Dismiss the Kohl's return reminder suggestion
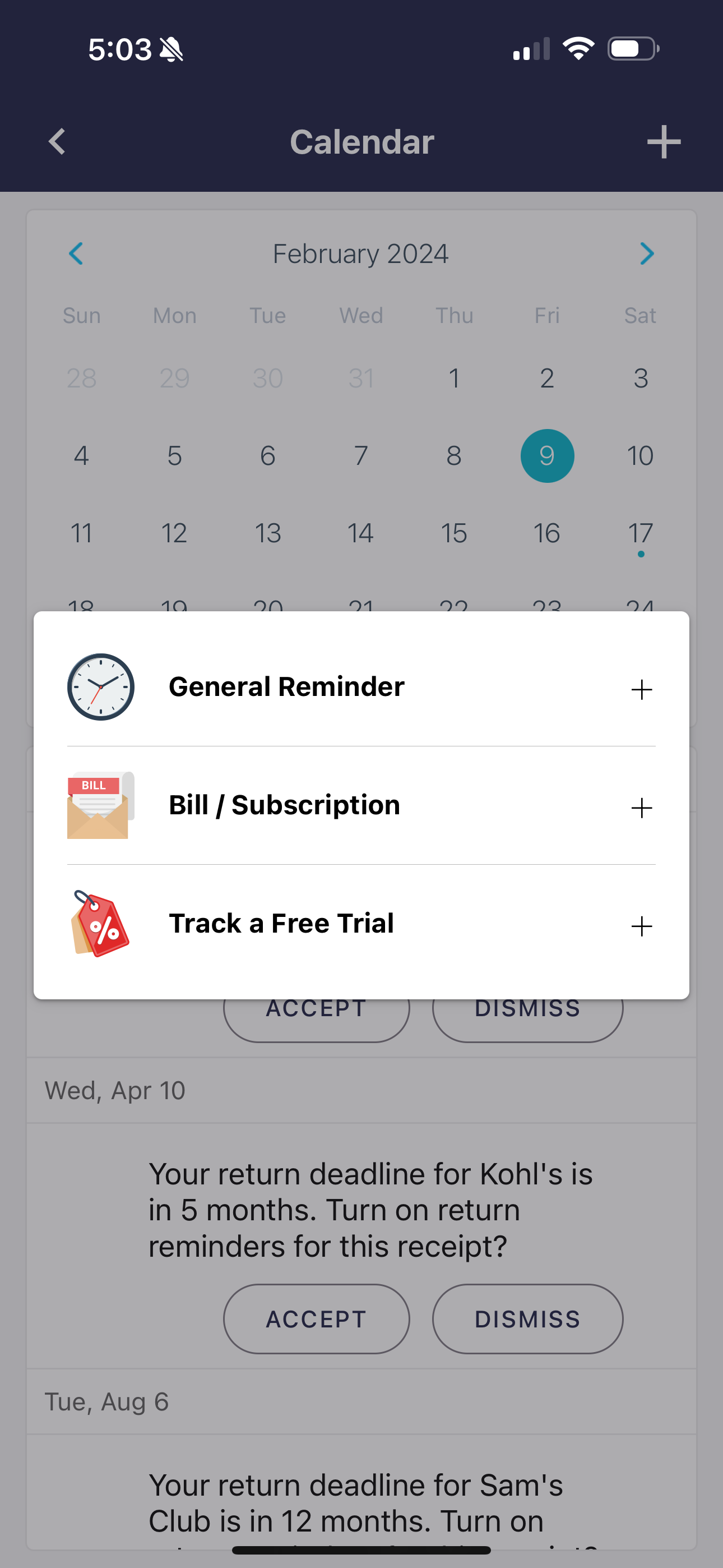The height and width of the screenshot is (1568, 723). [x=527, y=1319]
